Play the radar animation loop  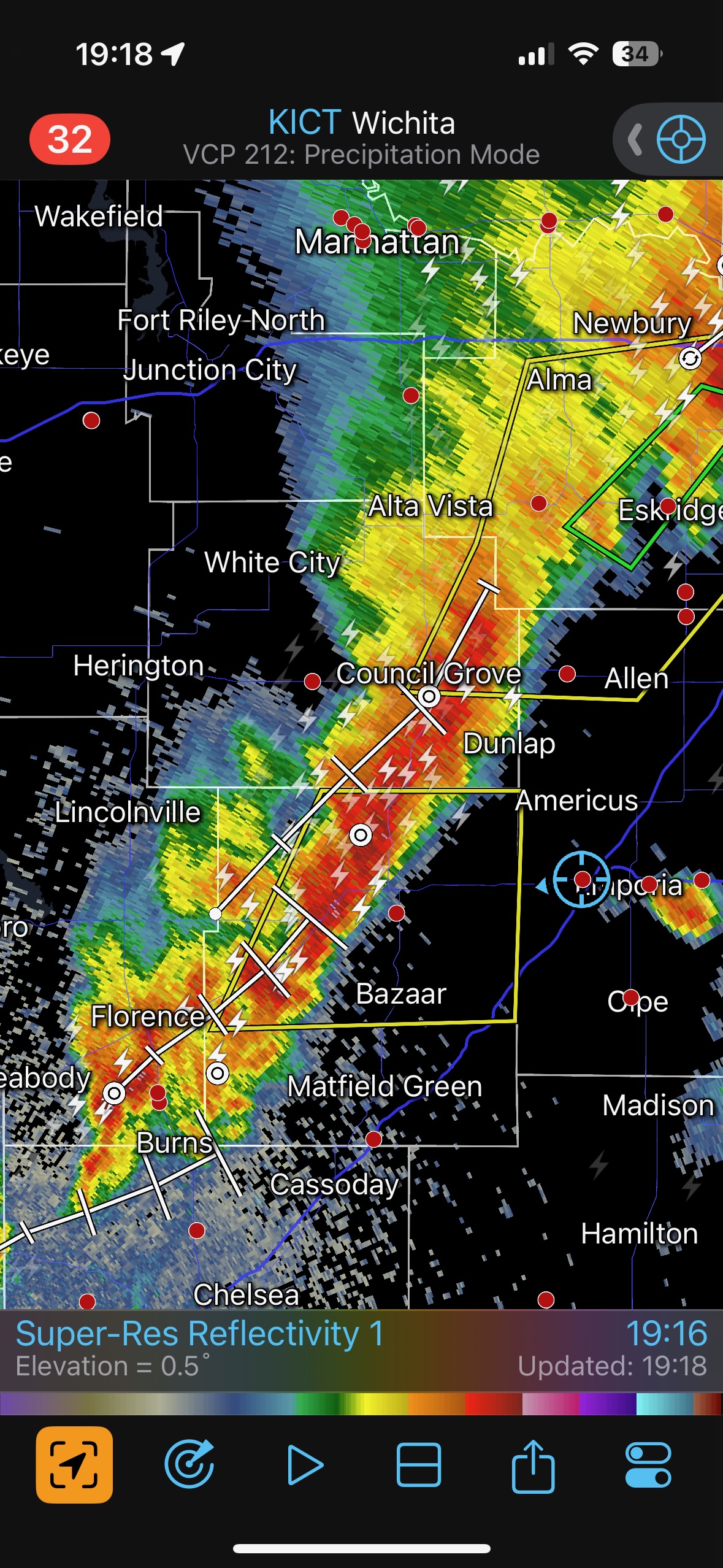(304, 1465)
